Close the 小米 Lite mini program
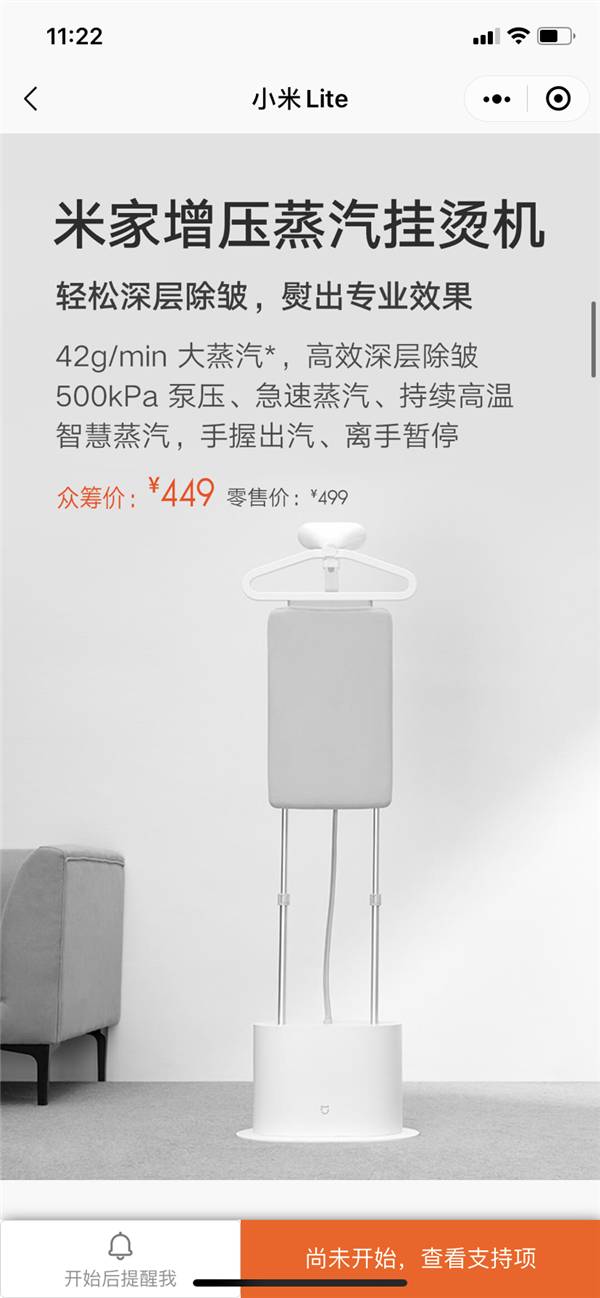This screenshot has width=600, height=1298. [558, 99]
